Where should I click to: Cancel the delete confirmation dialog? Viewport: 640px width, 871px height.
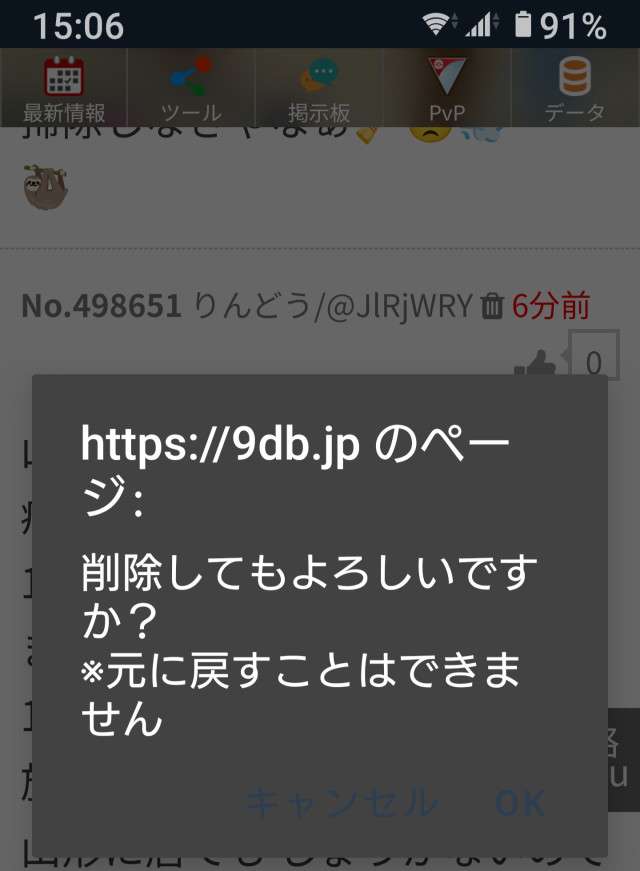tap(341, 802)
